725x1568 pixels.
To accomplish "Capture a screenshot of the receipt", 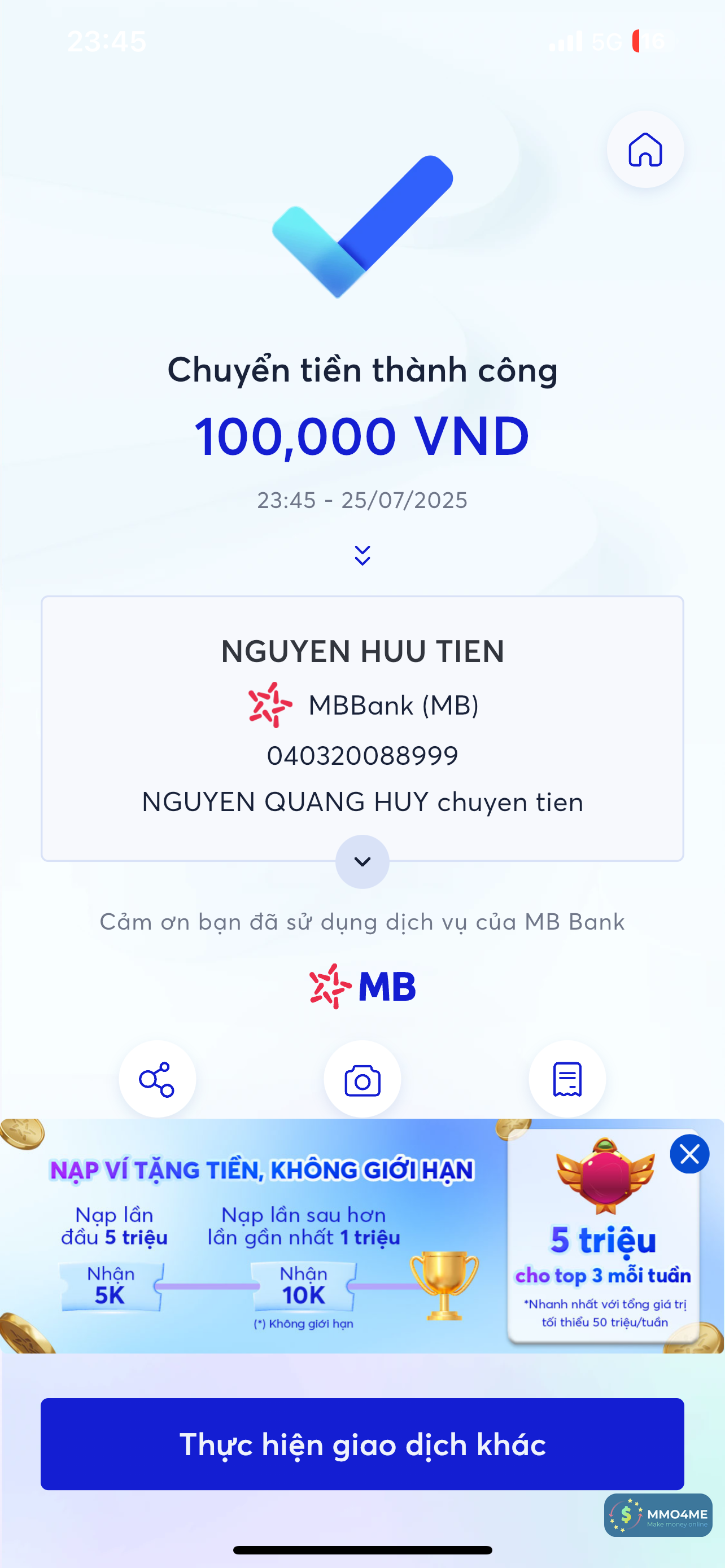I will [x=362, y=1079].
